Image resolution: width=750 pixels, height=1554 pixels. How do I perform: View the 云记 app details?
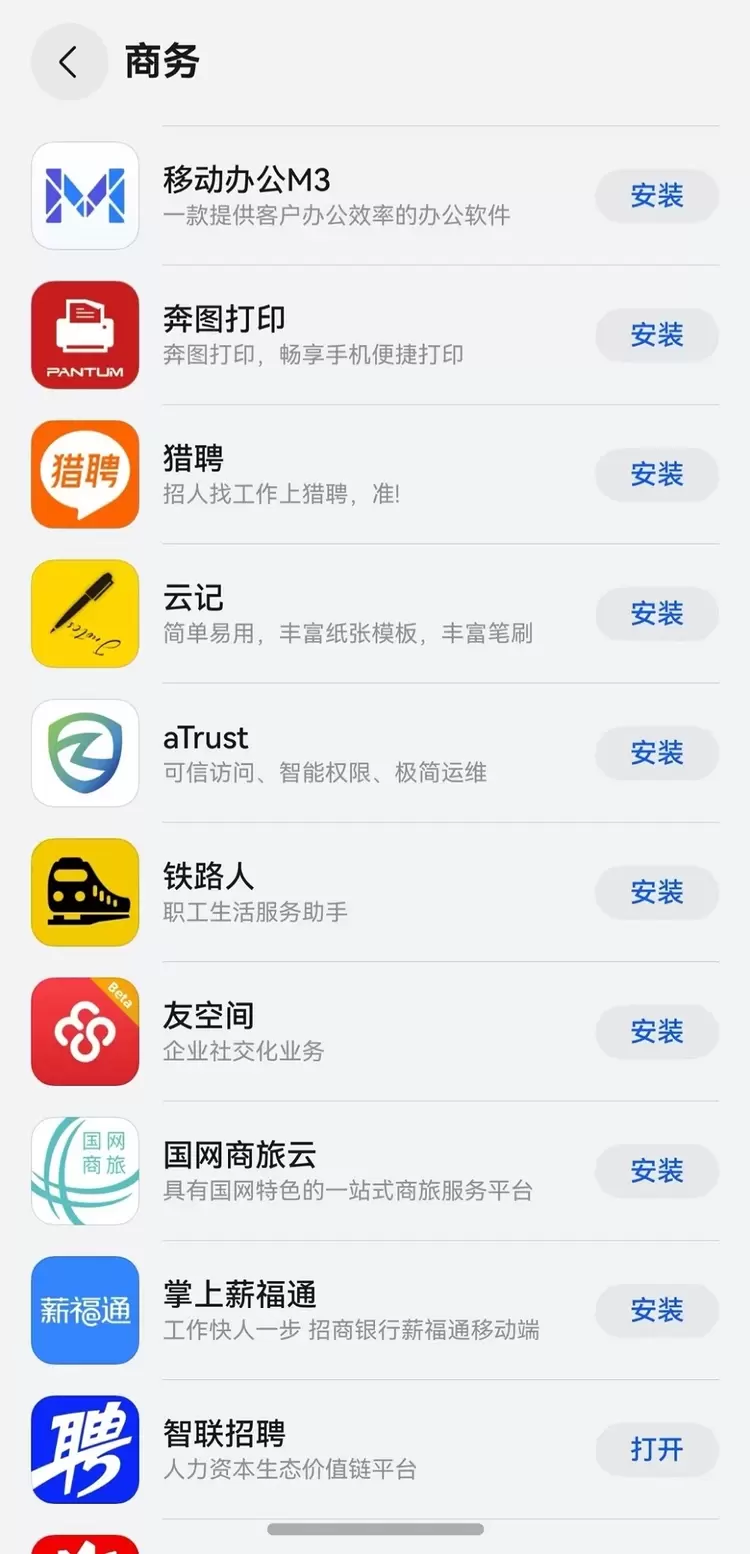[x=340, y=613]
